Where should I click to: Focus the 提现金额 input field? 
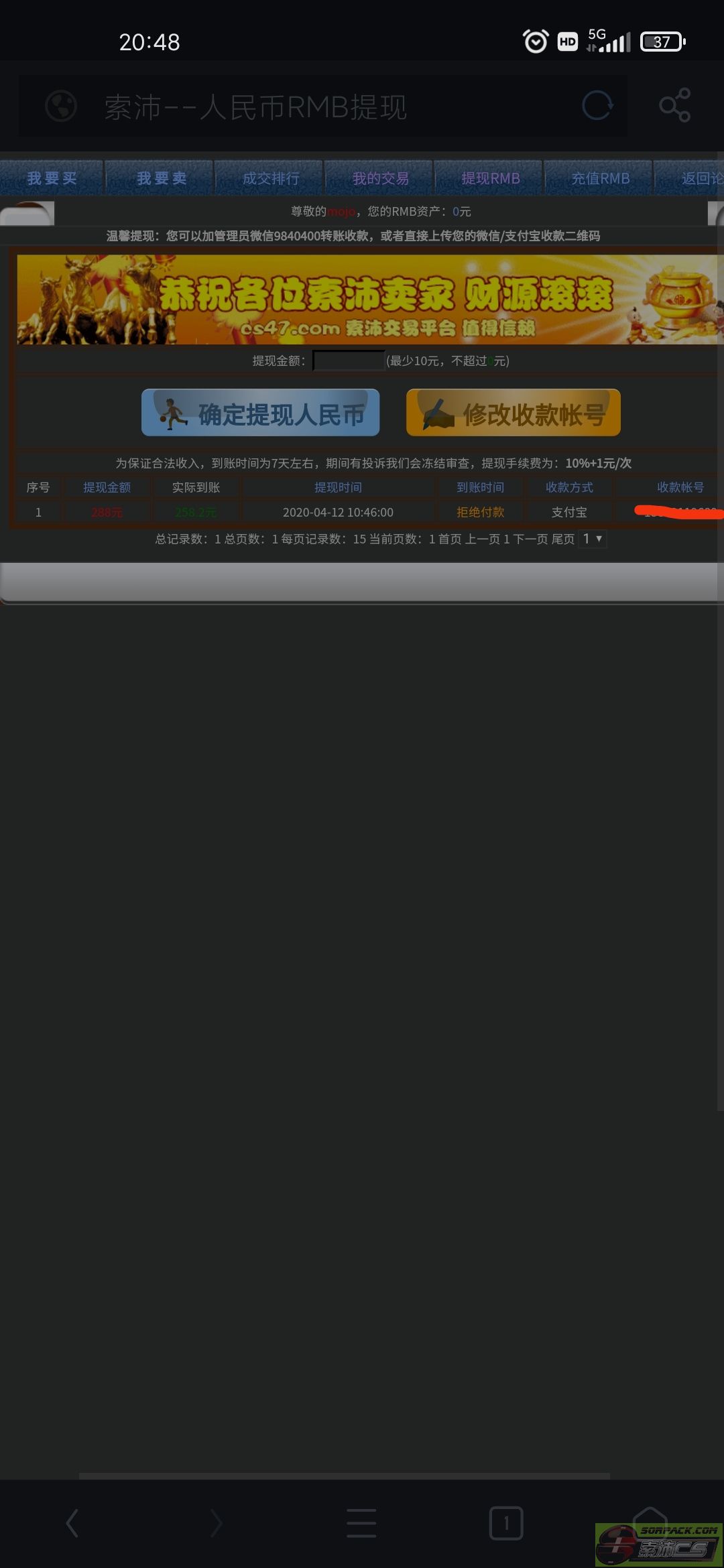tap(349, 361)
